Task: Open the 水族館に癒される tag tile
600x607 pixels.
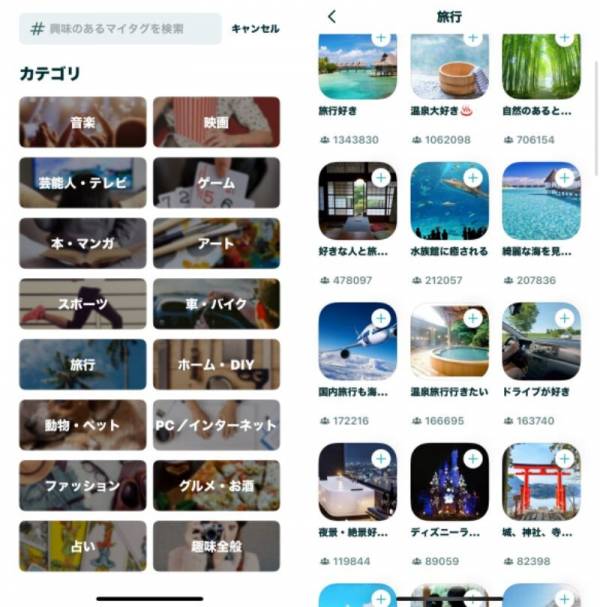Action: [x=449, y=200]
